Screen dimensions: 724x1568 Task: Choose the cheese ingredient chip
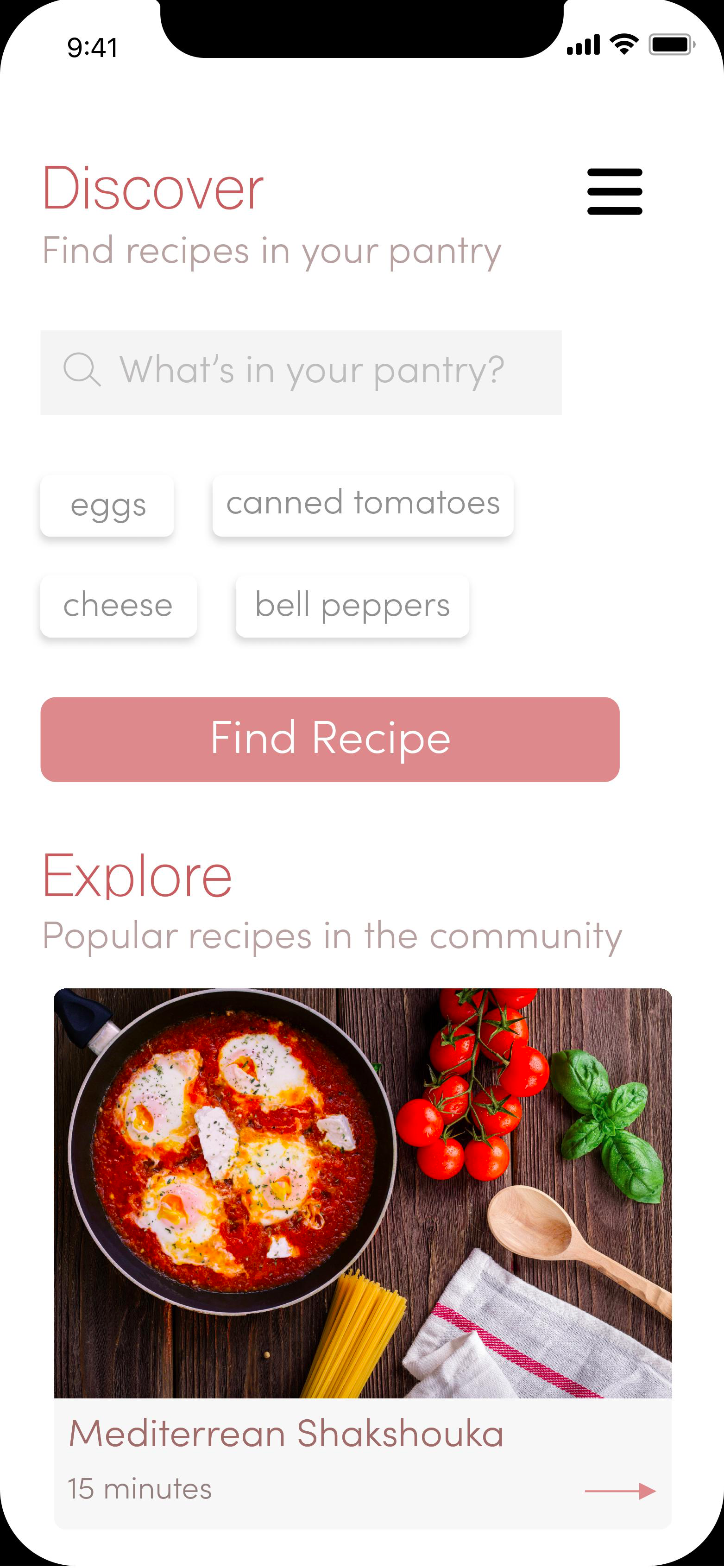coord(119,606)
